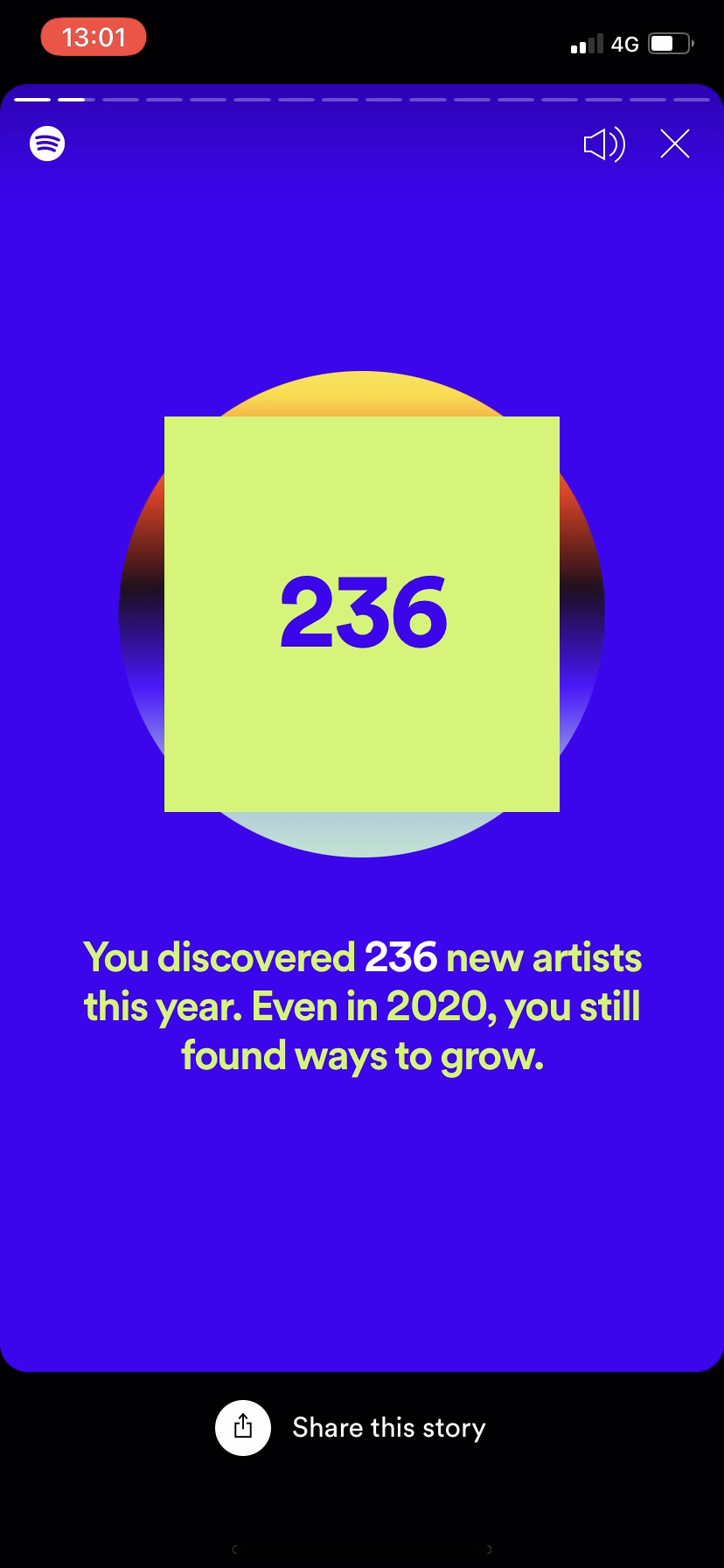This screenshot has width=724, height=1568.
Task: Click the cellular signal bars
Action: (x=585, y=44)
